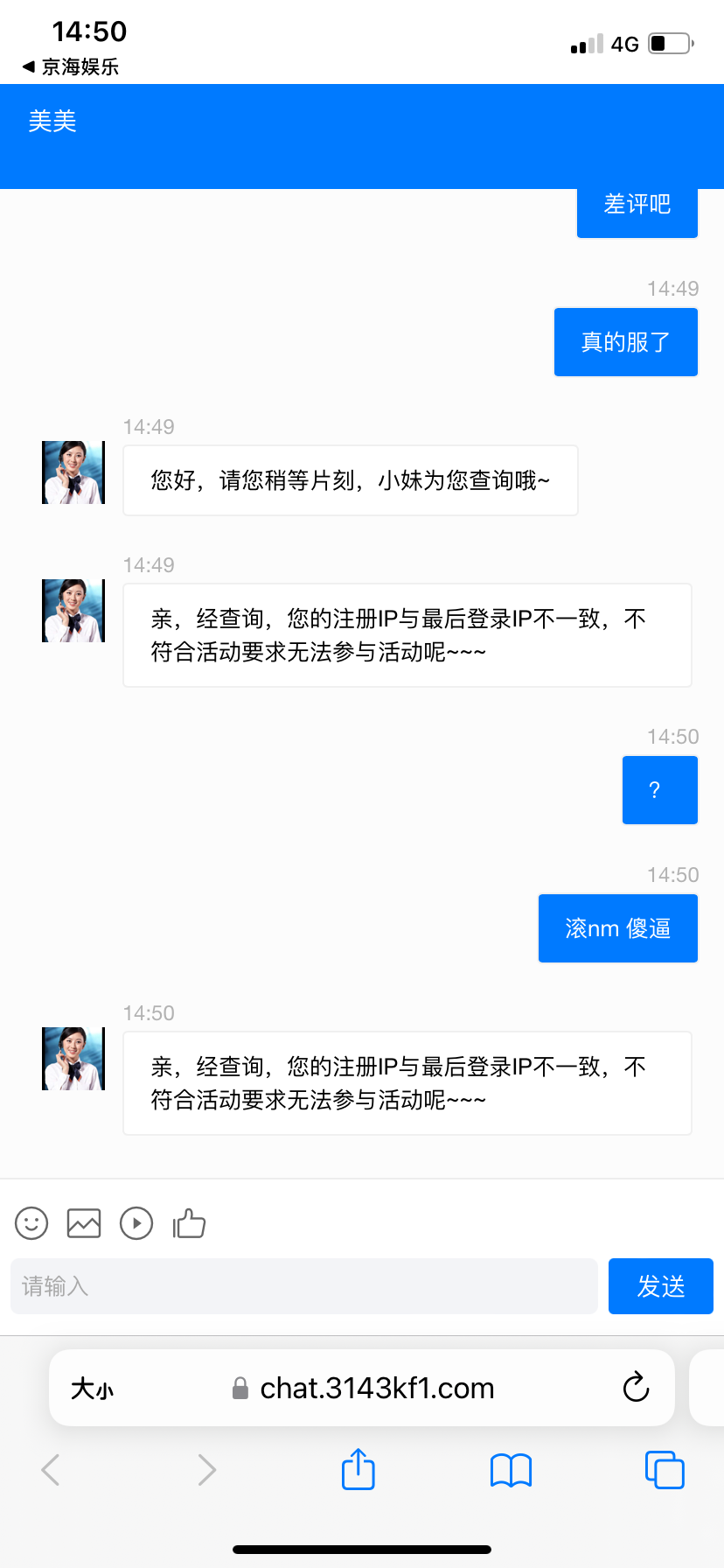Share this page
The width and height of the screenshot is (724, 1568).
pyautogui.click(x=359, y=1469)
